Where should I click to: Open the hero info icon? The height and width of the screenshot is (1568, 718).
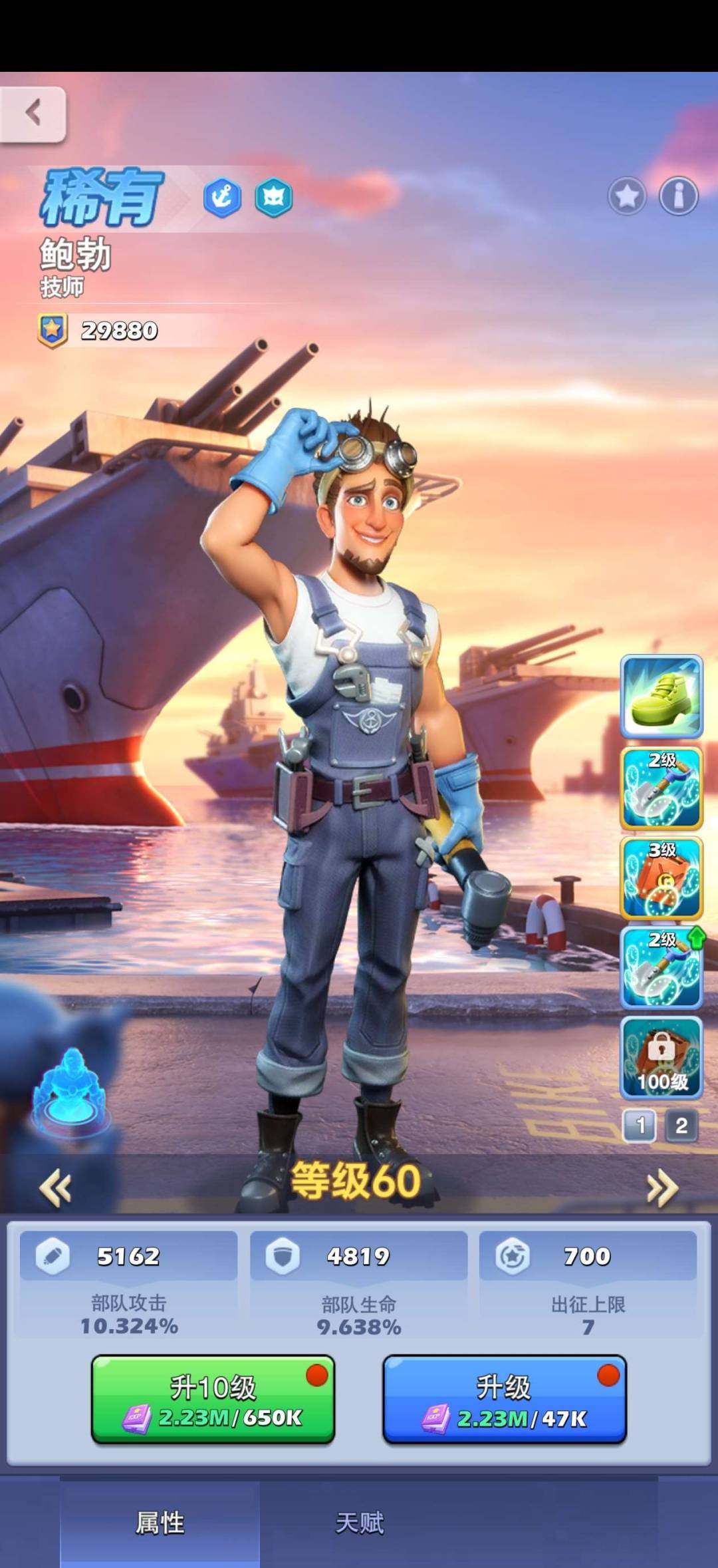click(x=678, y=196)
